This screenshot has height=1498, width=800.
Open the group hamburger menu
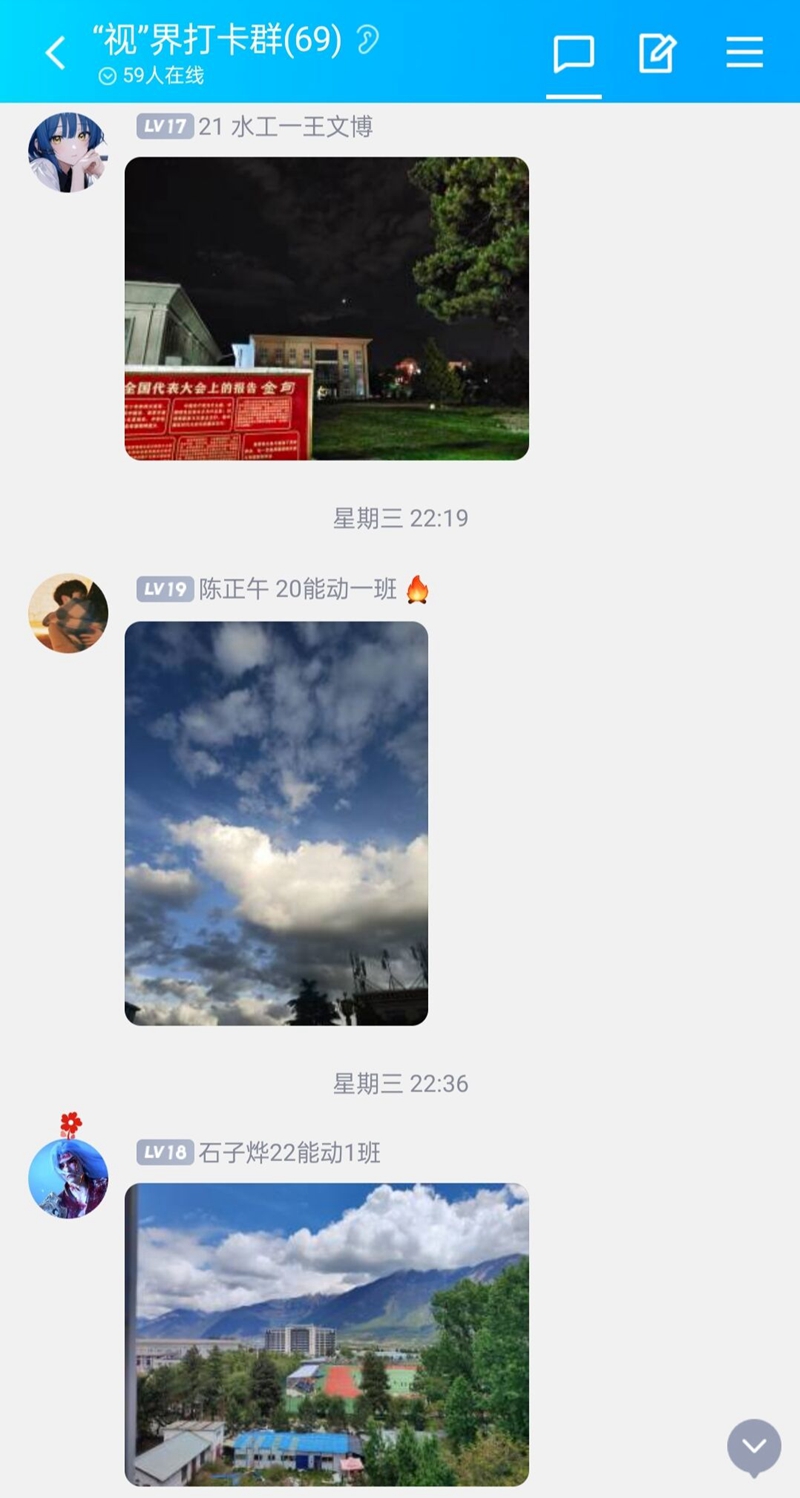[x=744, y=53]
